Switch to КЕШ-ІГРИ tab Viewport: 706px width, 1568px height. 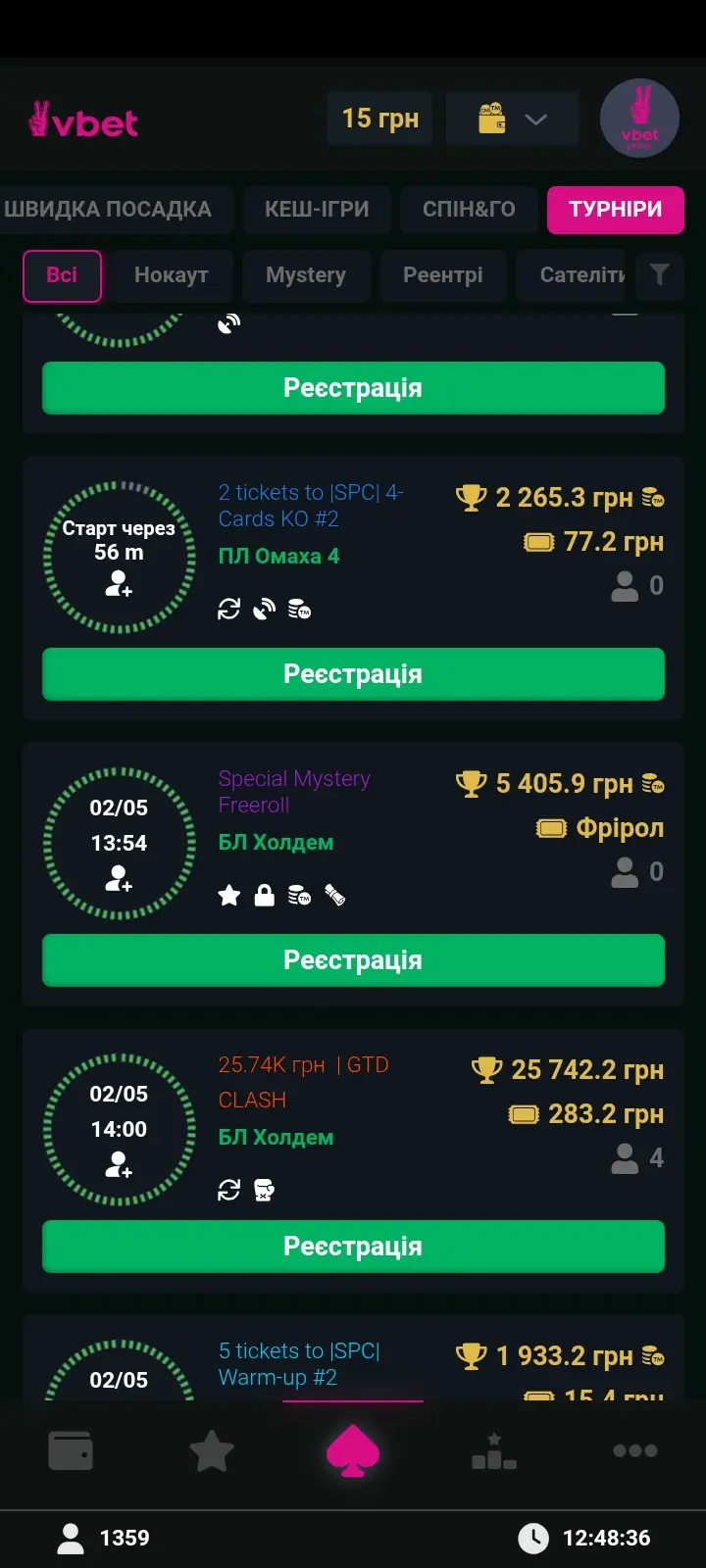317,210
